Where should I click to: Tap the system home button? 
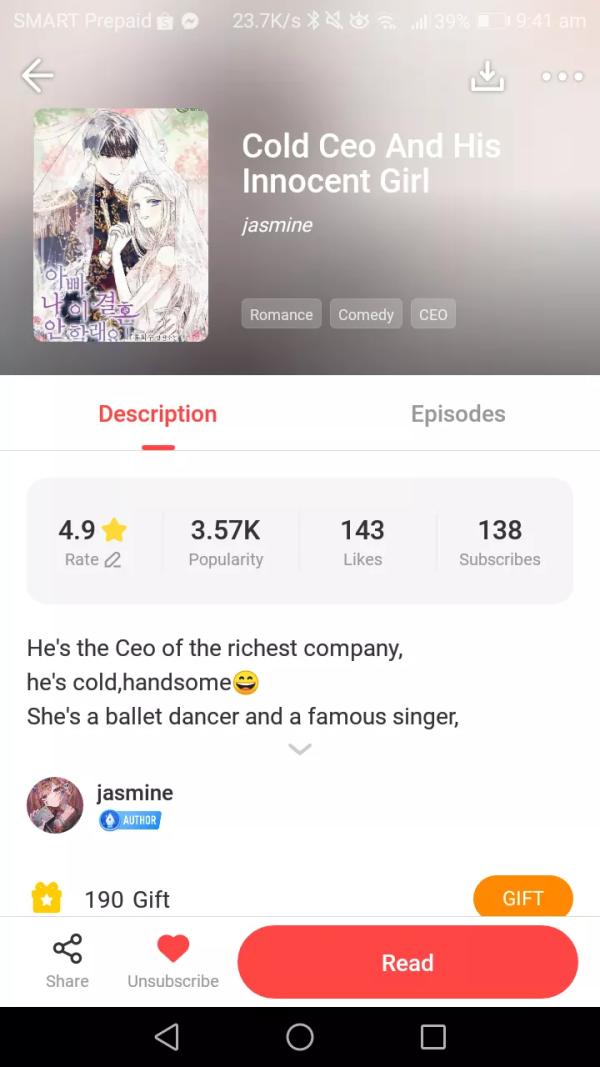point(300,1037)
